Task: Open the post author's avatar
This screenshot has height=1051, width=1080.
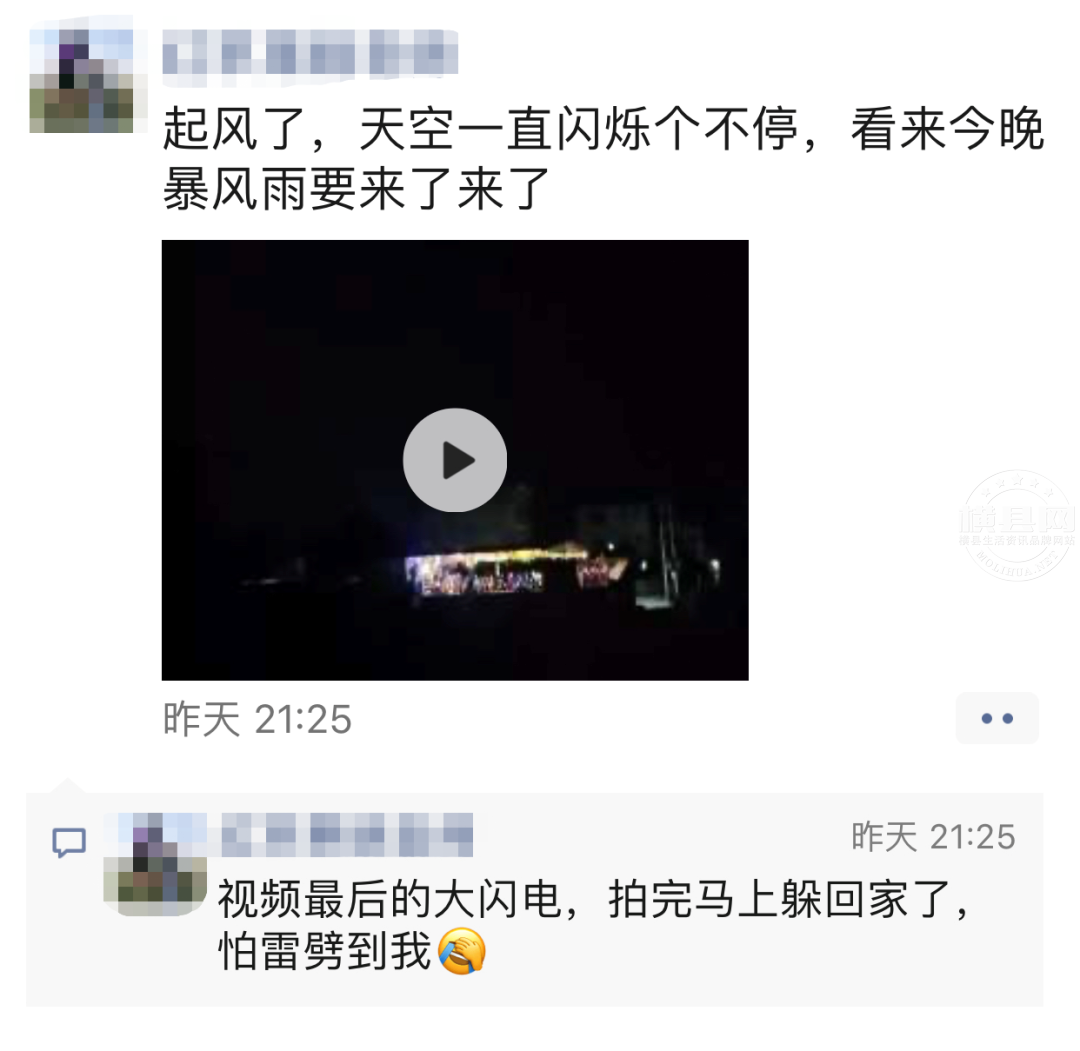Action: [x=82, y=82]
